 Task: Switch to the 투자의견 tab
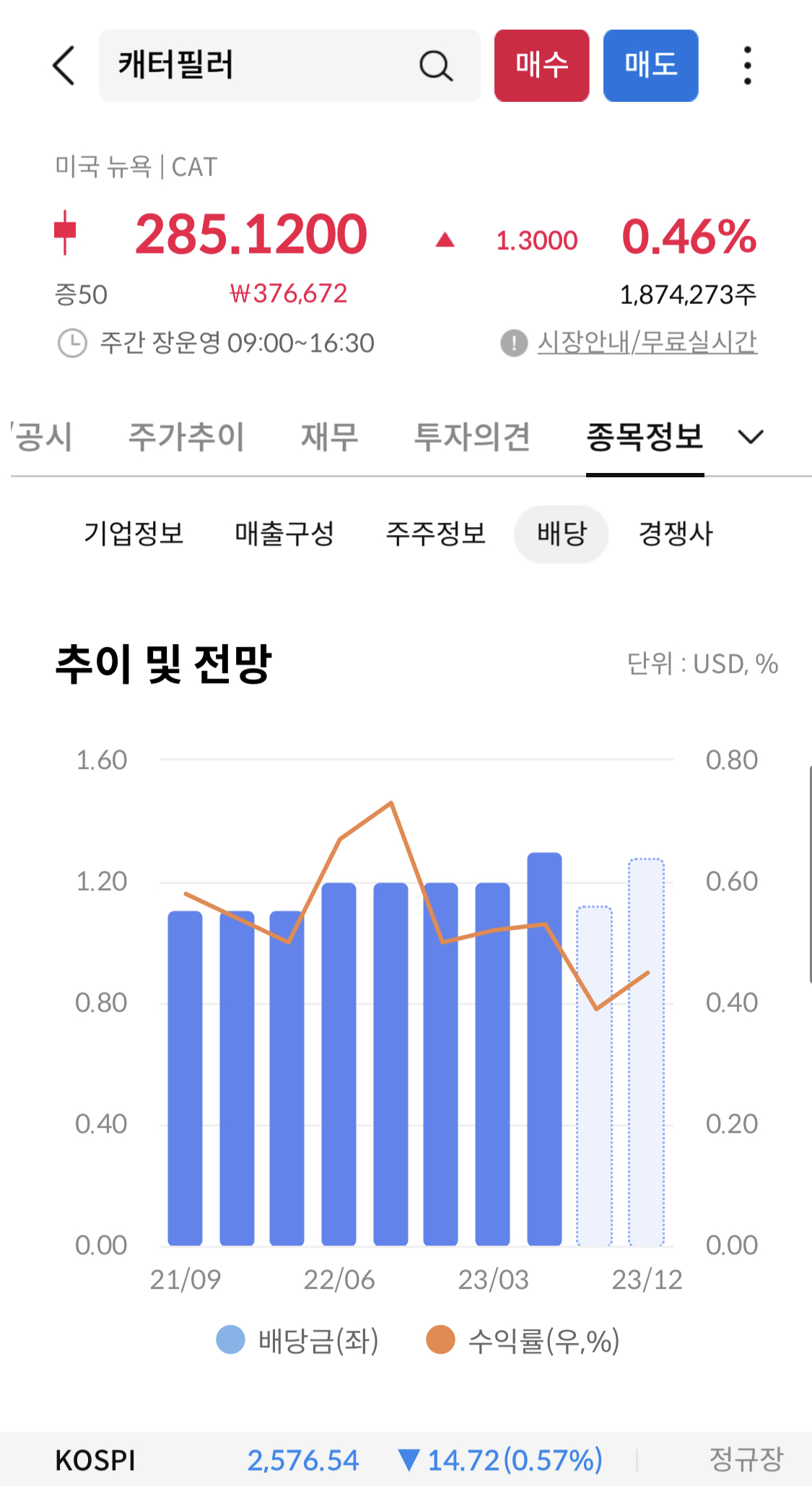472,437
